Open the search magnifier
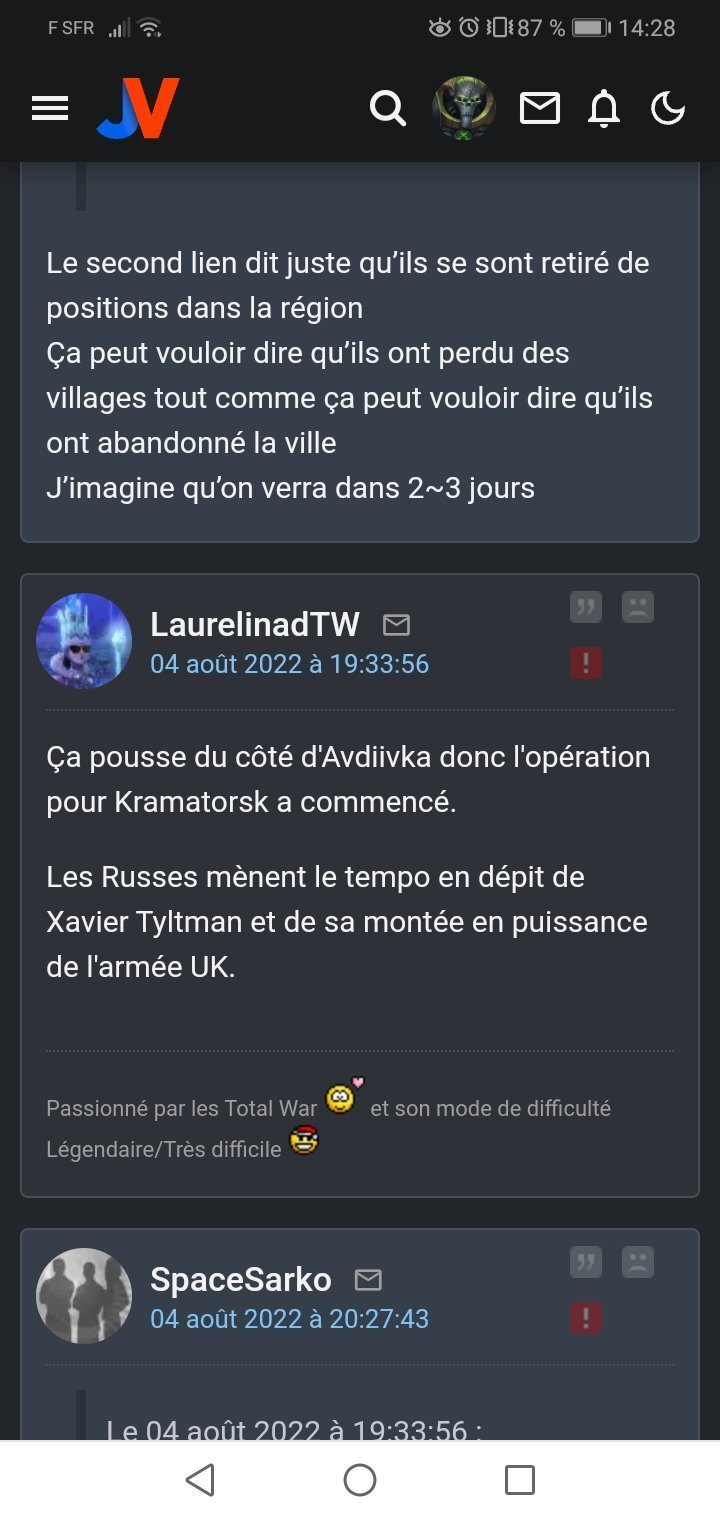This screenshot has width=720, height=1520. (388, 108)
